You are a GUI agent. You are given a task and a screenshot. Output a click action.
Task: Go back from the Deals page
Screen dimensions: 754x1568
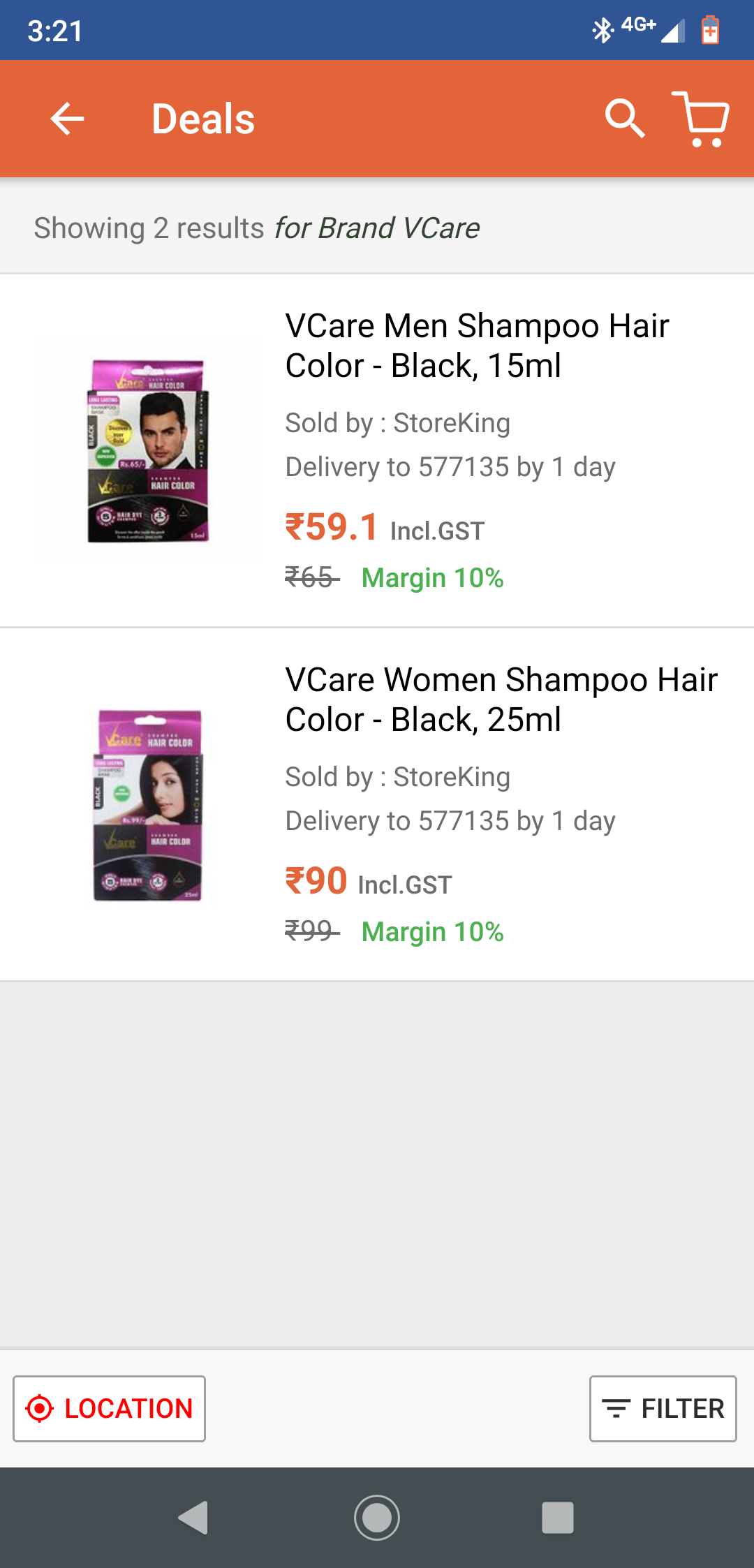[x=67, y=119]
